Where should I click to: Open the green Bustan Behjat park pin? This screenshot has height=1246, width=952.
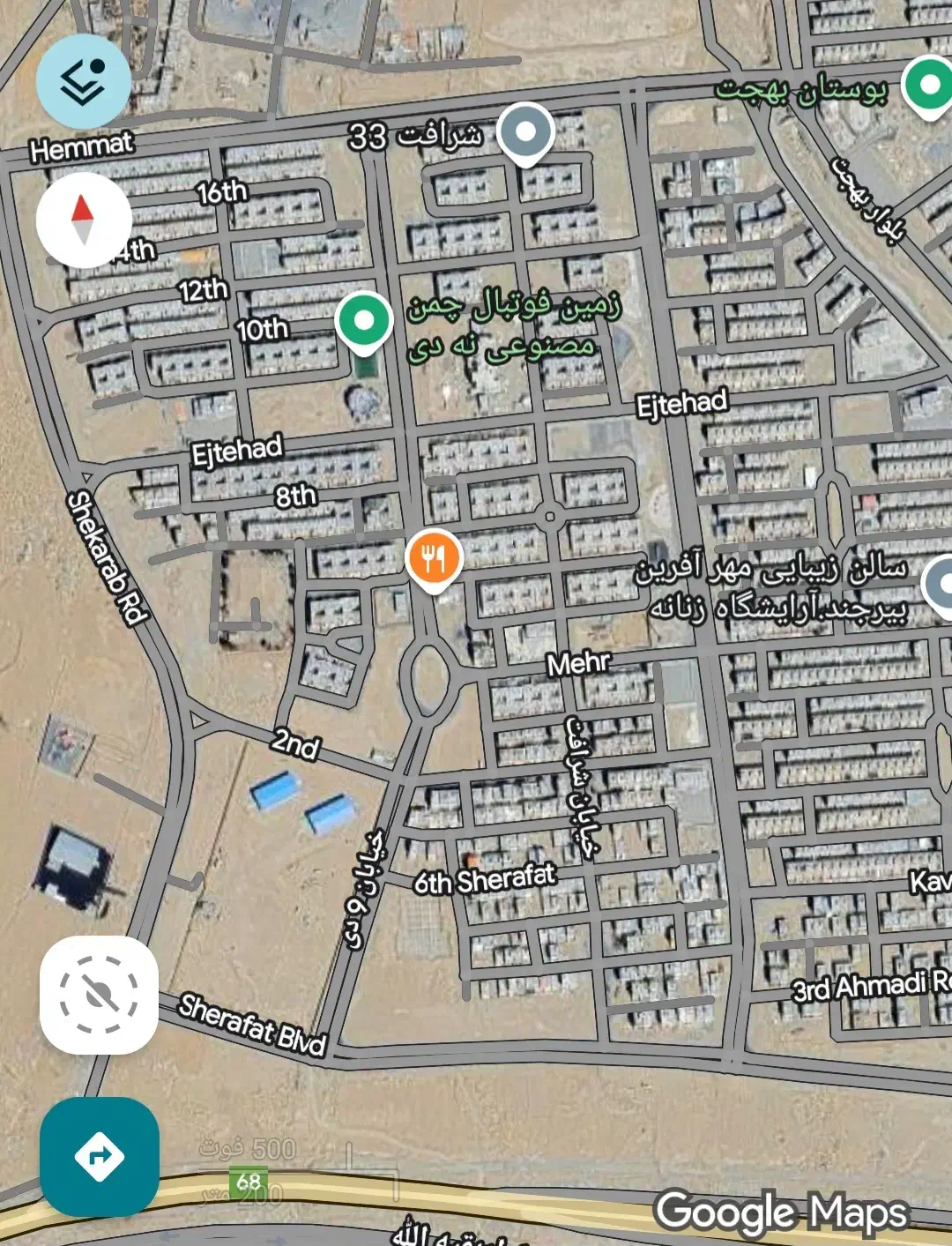pos(928,86)
